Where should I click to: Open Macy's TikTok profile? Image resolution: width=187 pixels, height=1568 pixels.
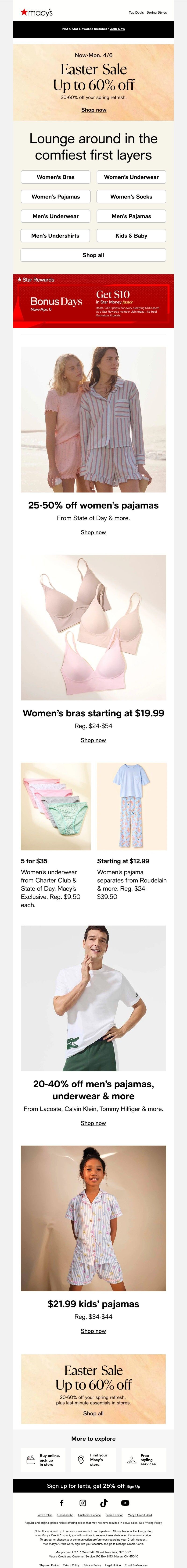point(104,1503)
